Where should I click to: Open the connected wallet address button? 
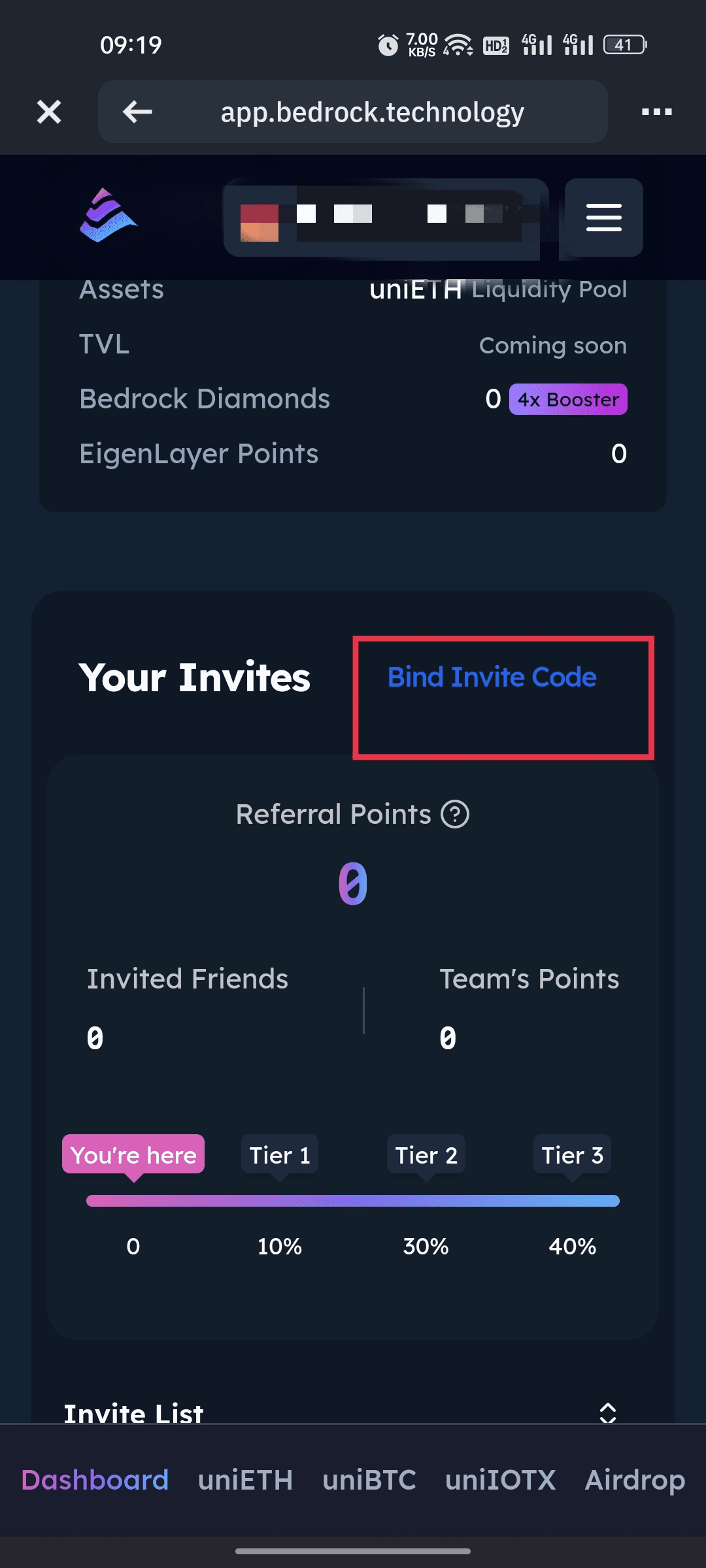pos(386,217)
